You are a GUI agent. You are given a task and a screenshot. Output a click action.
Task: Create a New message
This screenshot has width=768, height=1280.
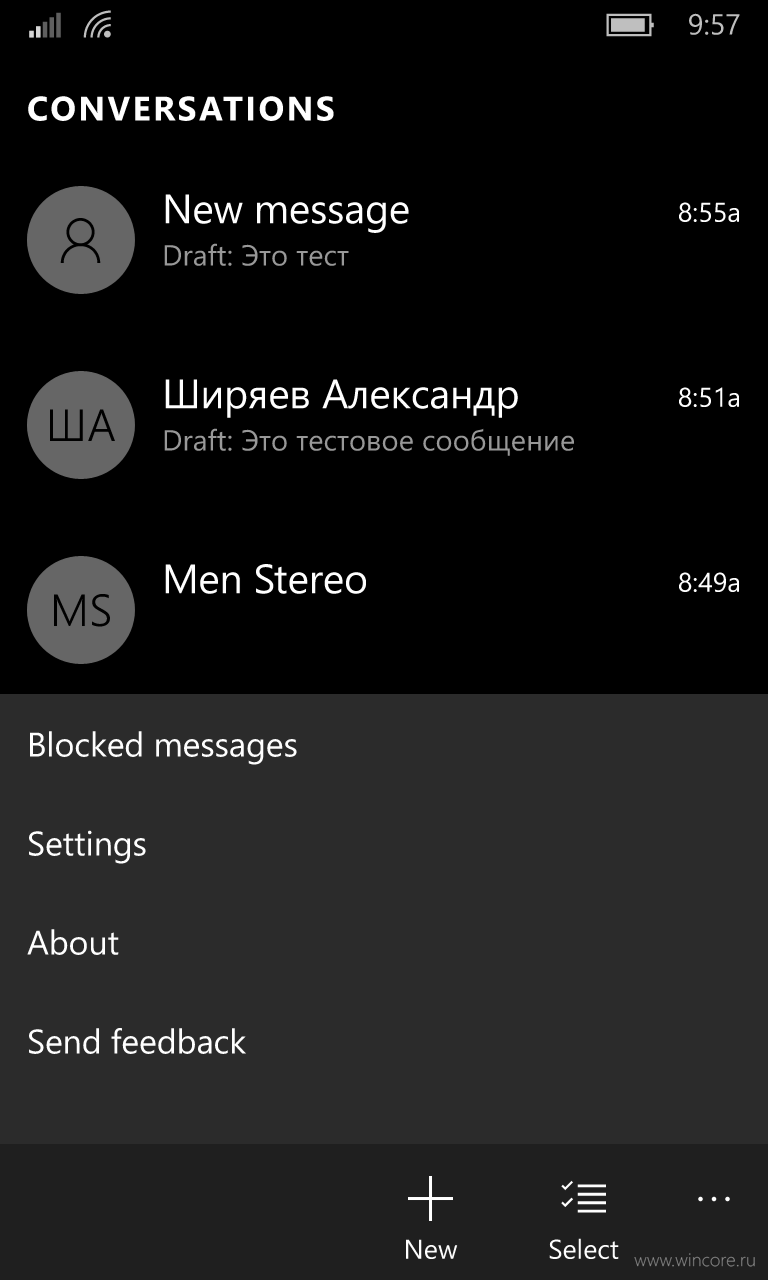tap(430, 1215)
